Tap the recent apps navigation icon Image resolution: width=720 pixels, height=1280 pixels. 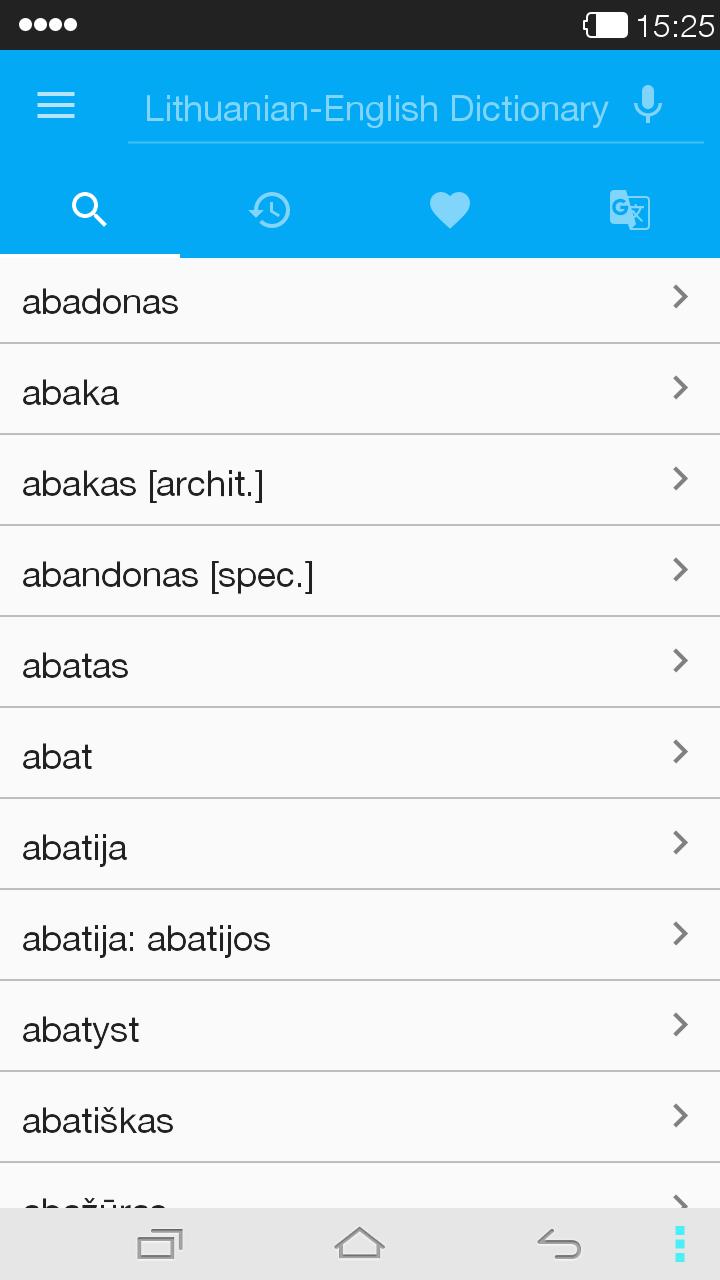[159, 1243]
